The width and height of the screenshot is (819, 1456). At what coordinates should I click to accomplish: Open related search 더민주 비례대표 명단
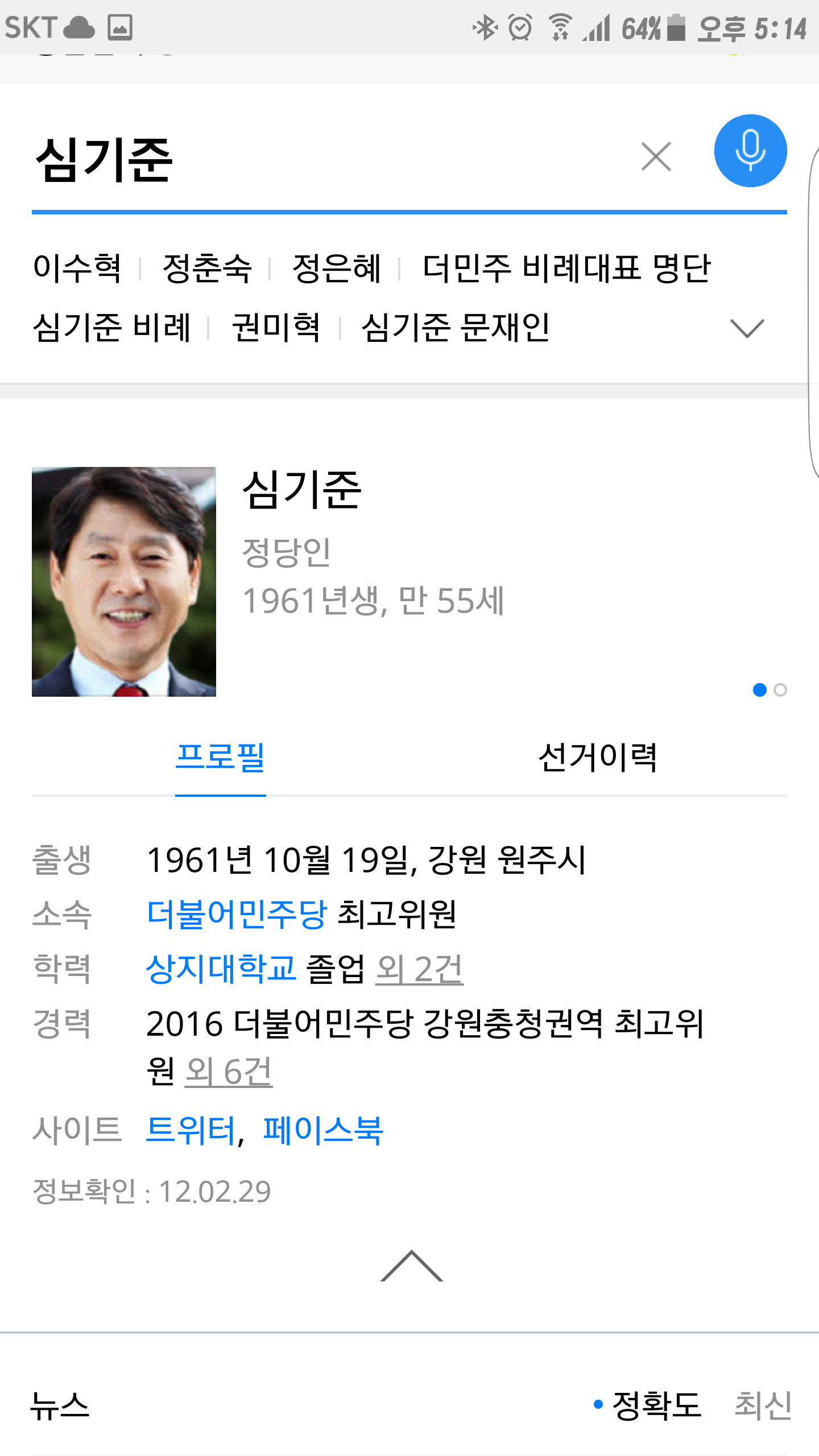[566, 268]
